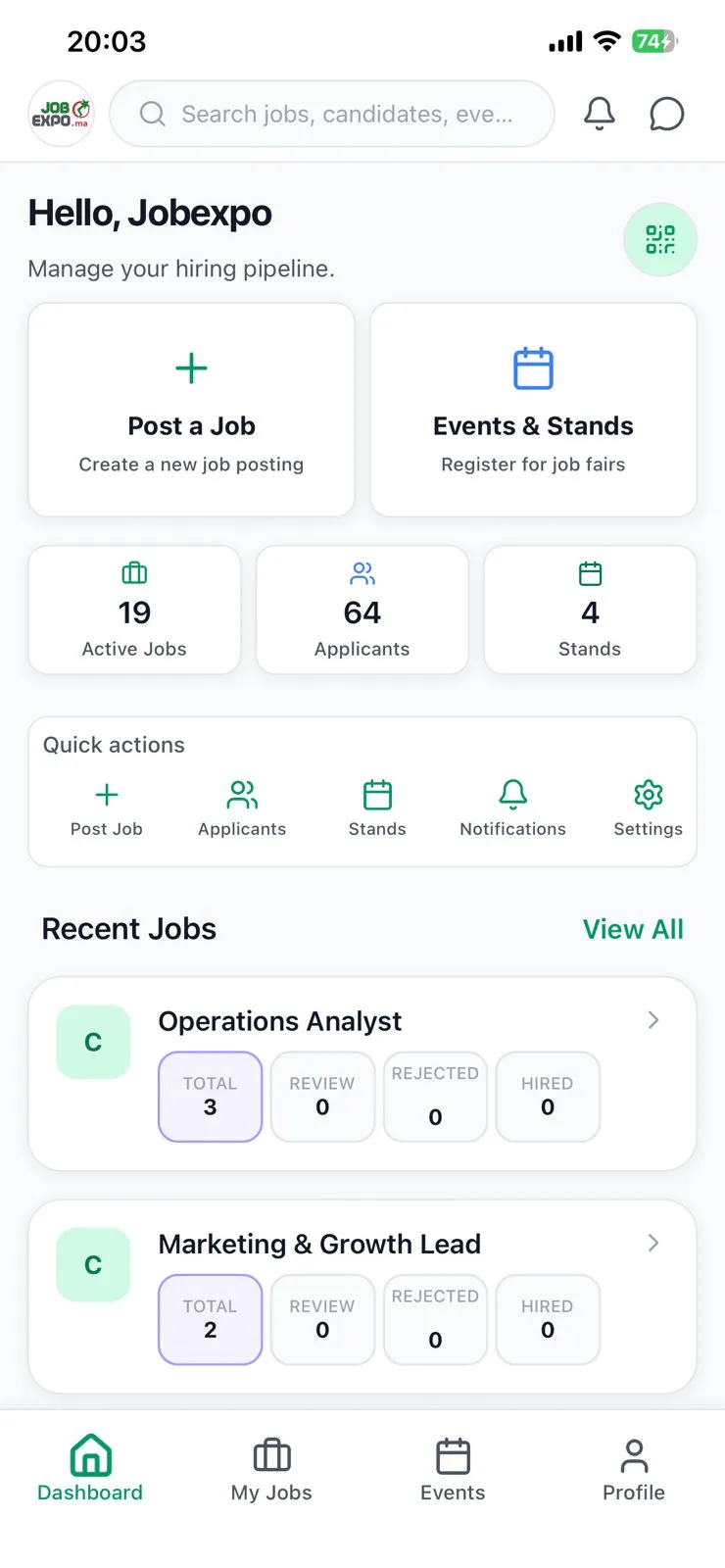725x1568 pixels.
Task: Open the Marketing & Growth Lead job
Action: [x=362, y=1296]
